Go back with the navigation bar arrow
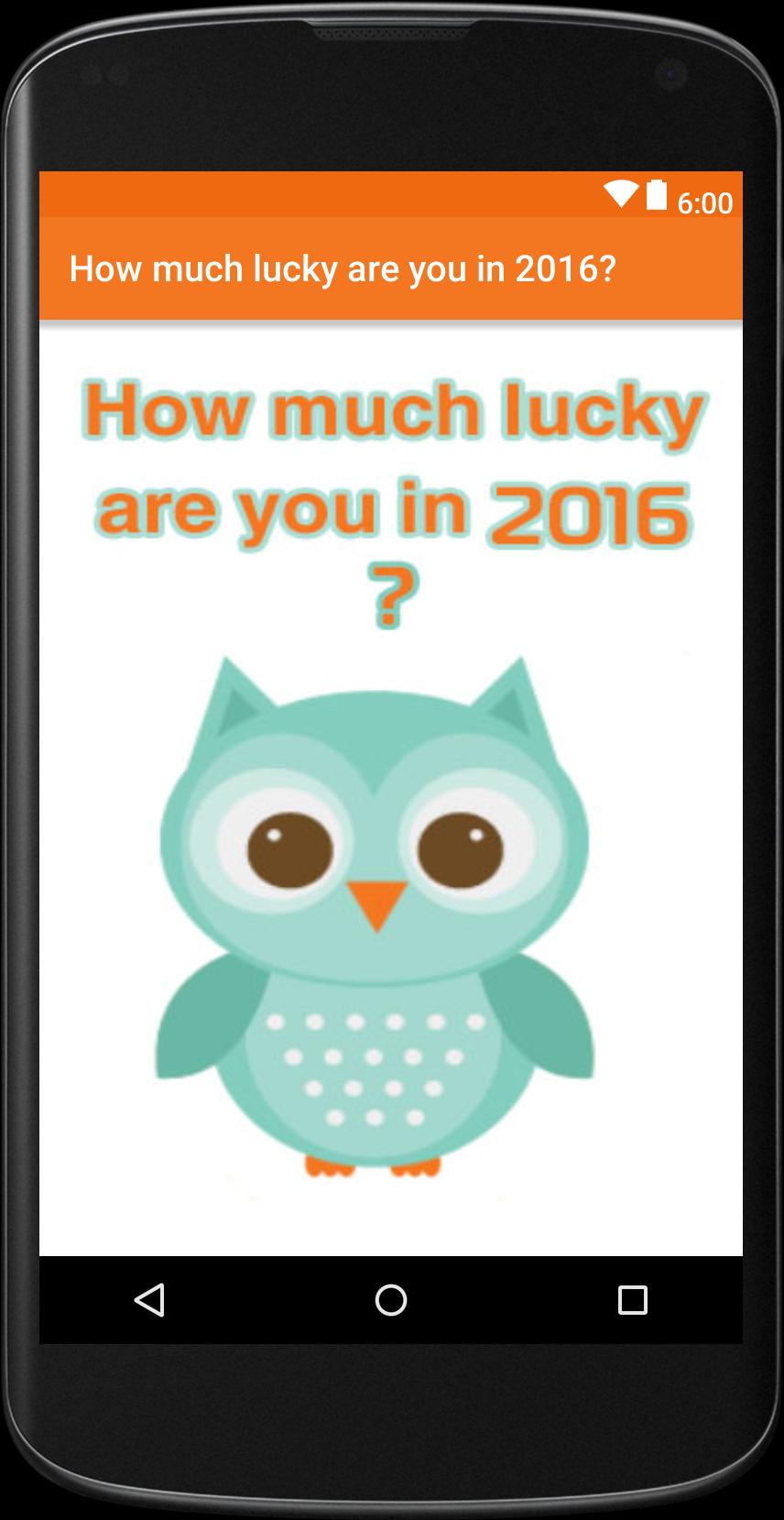The height and width of the screenshot is (1520, 784). [149, 1299]
